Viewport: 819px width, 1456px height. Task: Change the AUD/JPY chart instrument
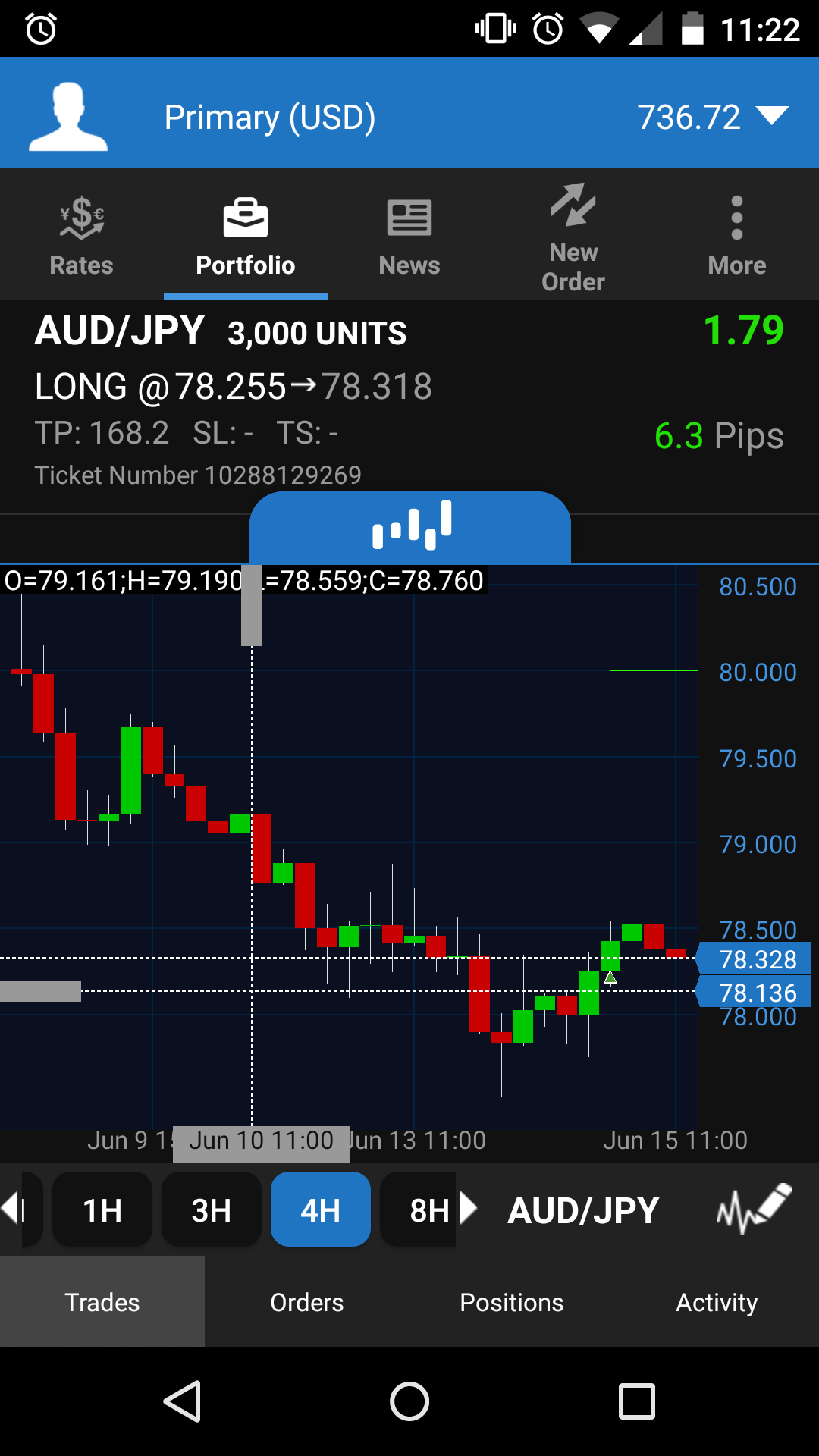pos(583,1210)
